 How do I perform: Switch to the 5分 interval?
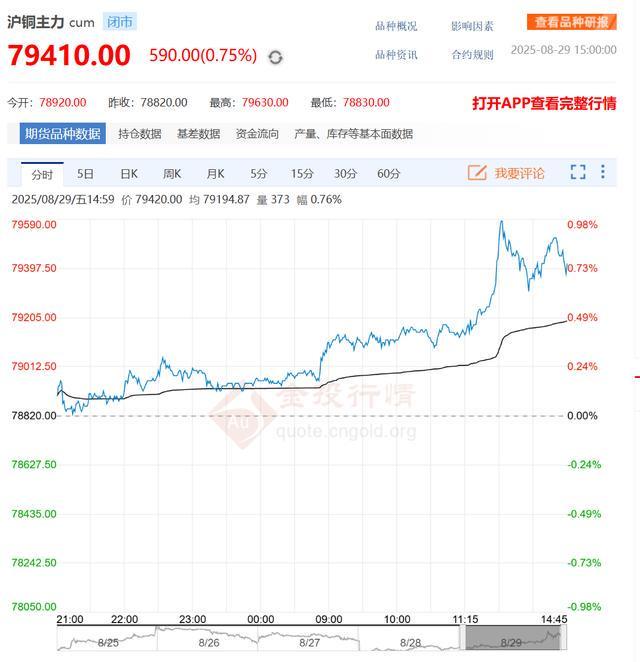pos(259,174)
